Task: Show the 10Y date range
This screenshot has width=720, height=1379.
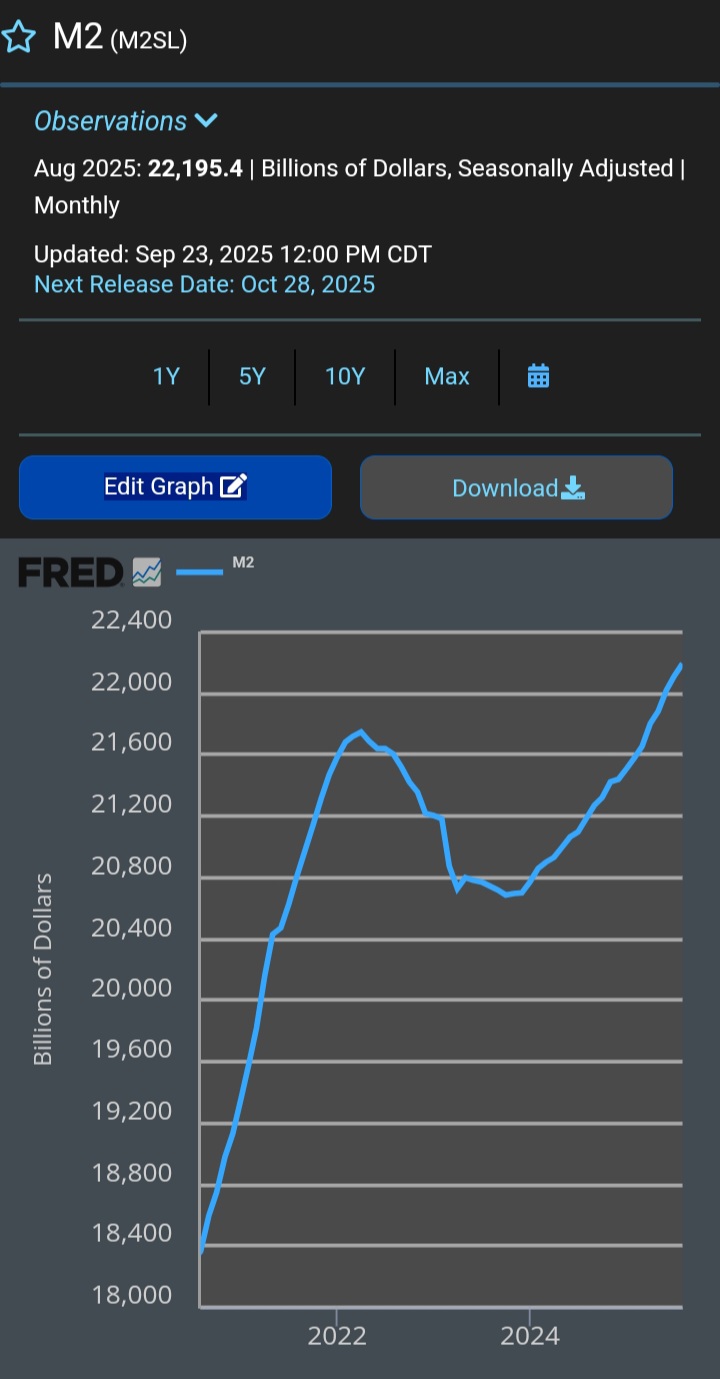Action: (x=345, y=377)
